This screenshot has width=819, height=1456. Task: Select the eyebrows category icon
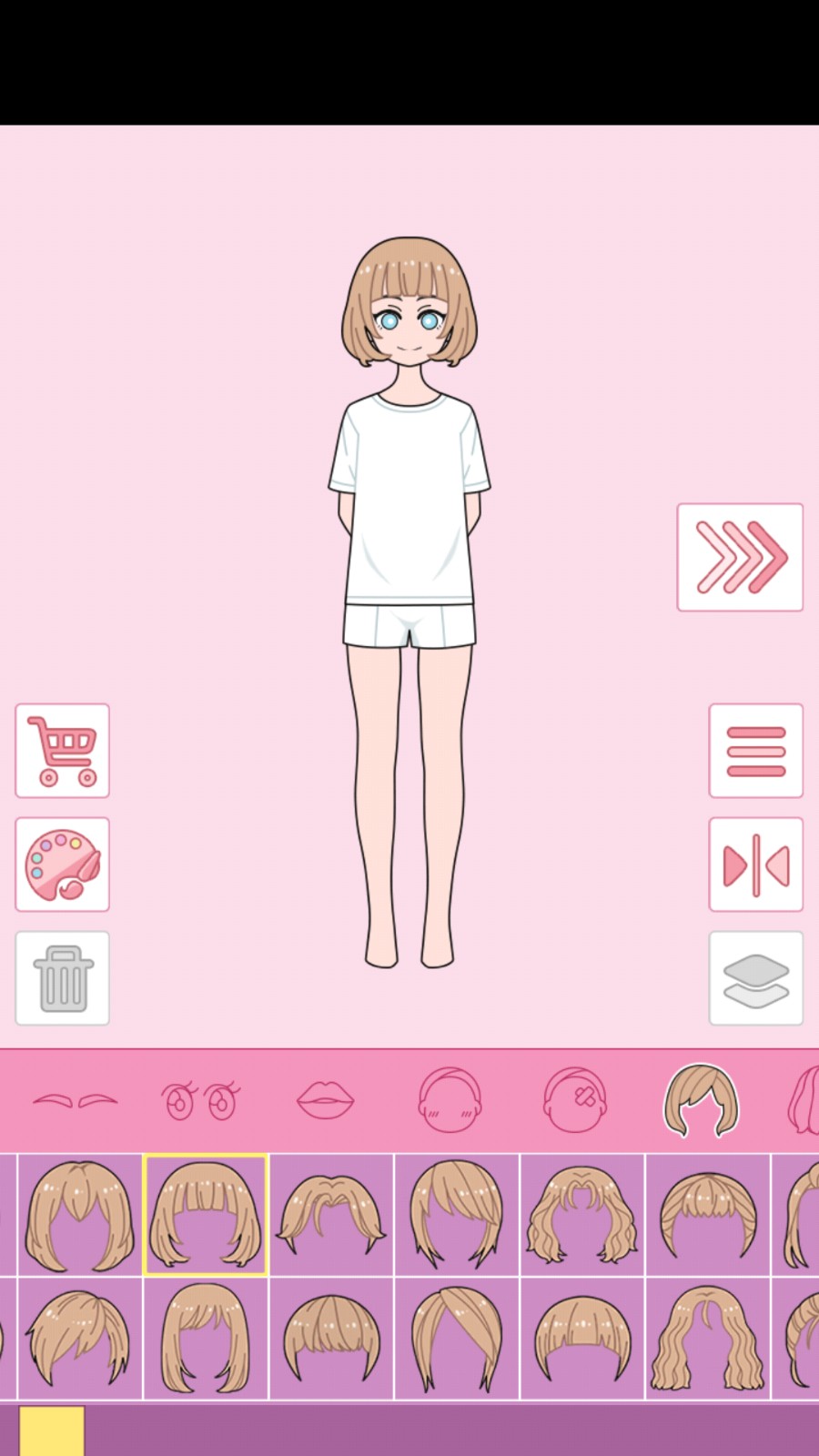pyautogui.click(x=76, y=1101)
